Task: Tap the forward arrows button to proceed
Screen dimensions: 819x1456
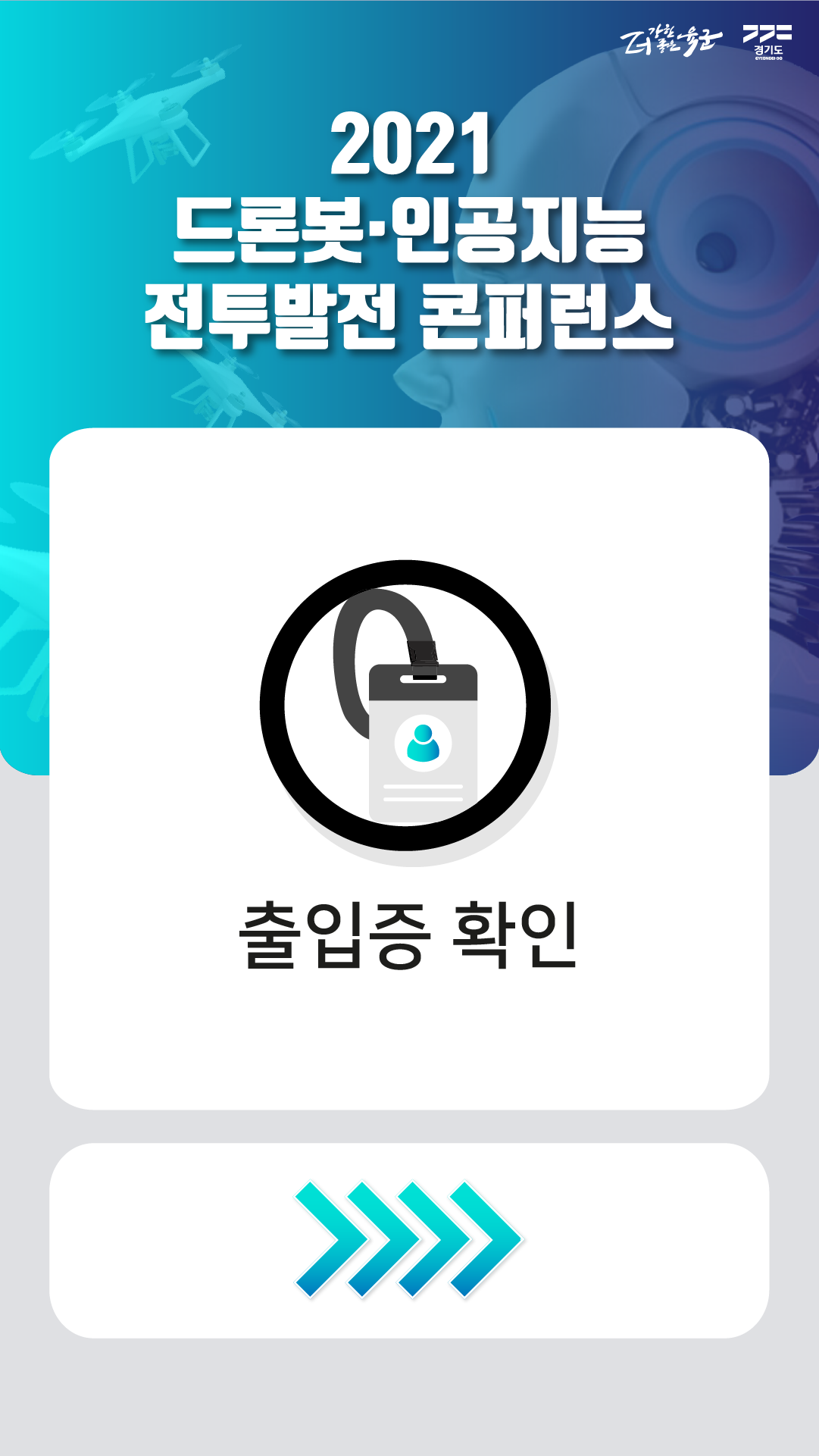Action: click(x=408, y=1240)
